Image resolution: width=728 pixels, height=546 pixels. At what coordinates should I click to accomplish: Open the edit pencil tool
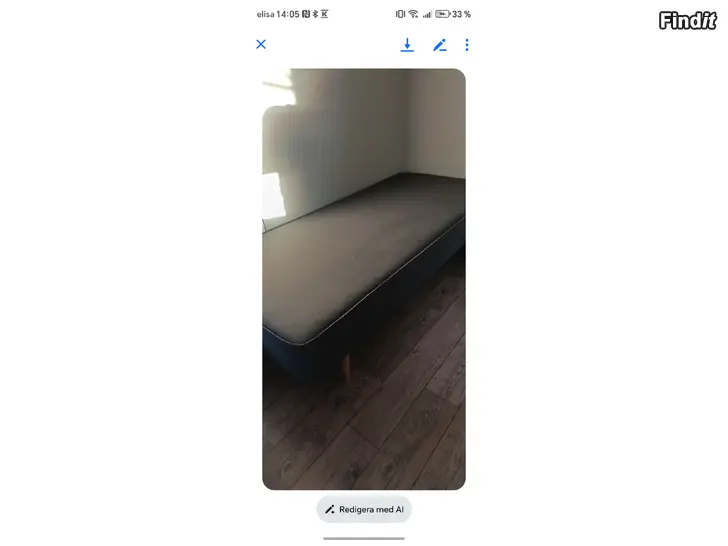[439, 45]
